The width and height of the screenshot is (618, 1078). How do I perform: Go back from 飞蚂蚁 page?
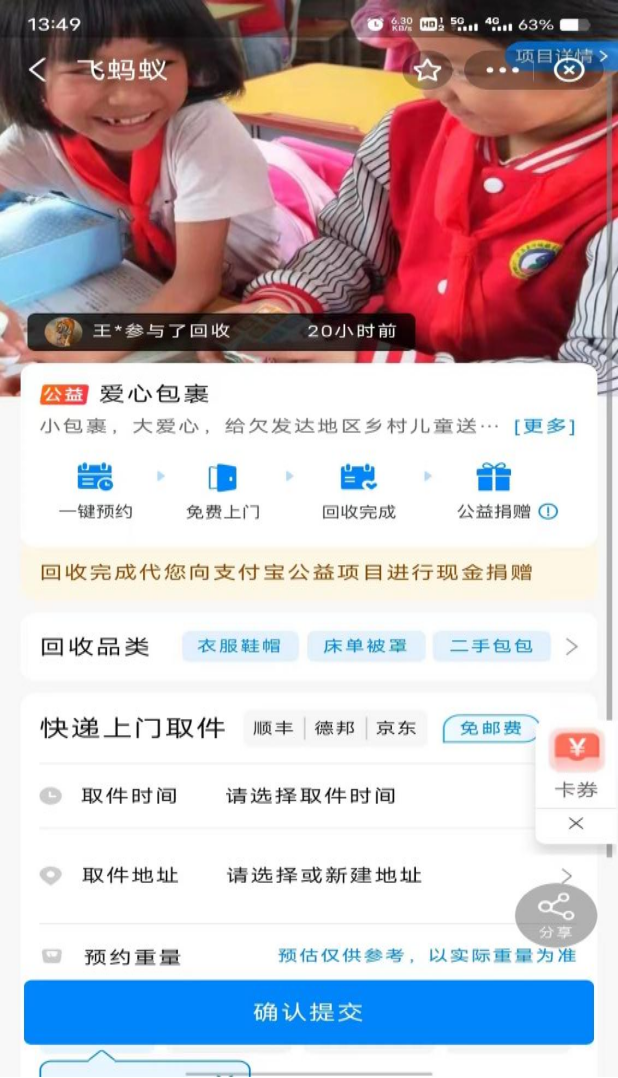pos(37,70)
